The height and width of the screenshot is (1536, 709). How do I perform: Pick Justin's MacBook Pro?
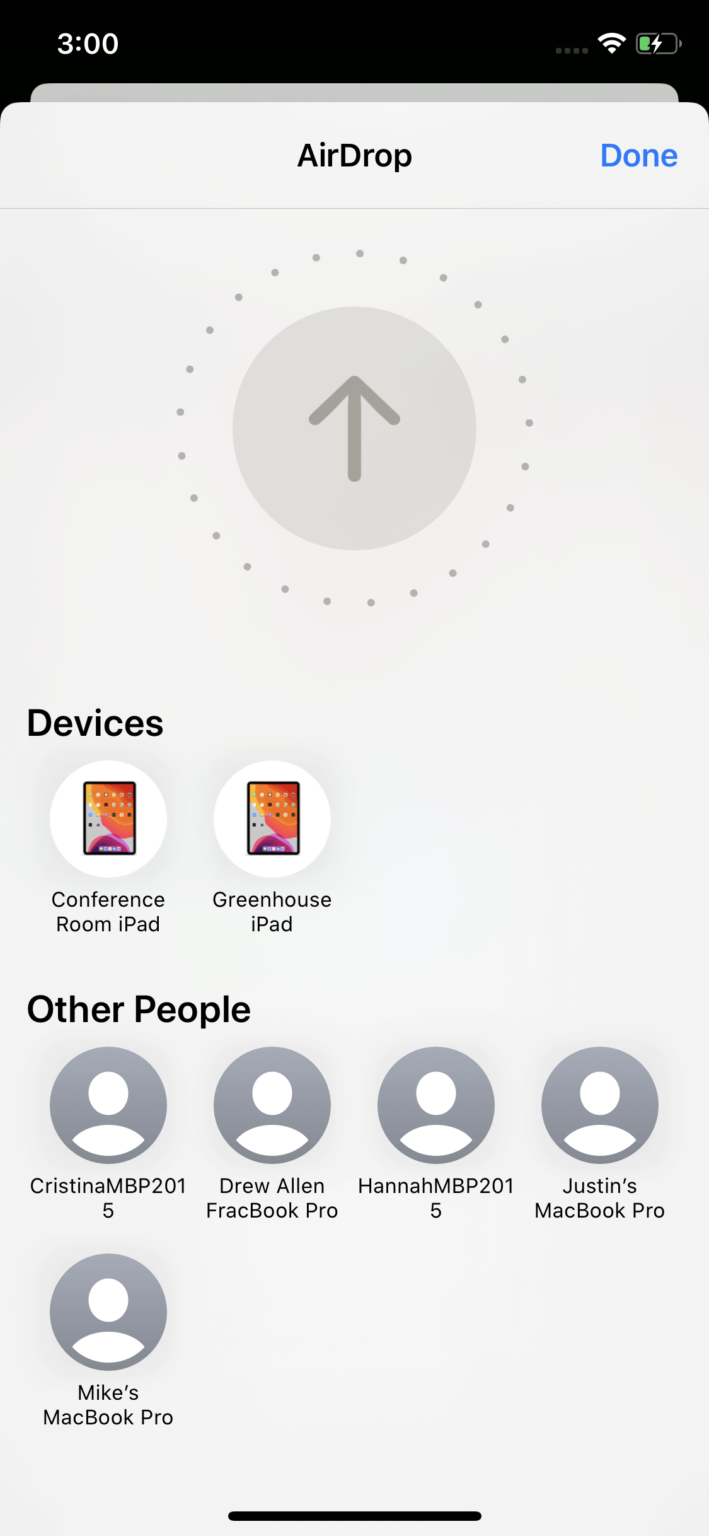click(x=600, y=1105)
